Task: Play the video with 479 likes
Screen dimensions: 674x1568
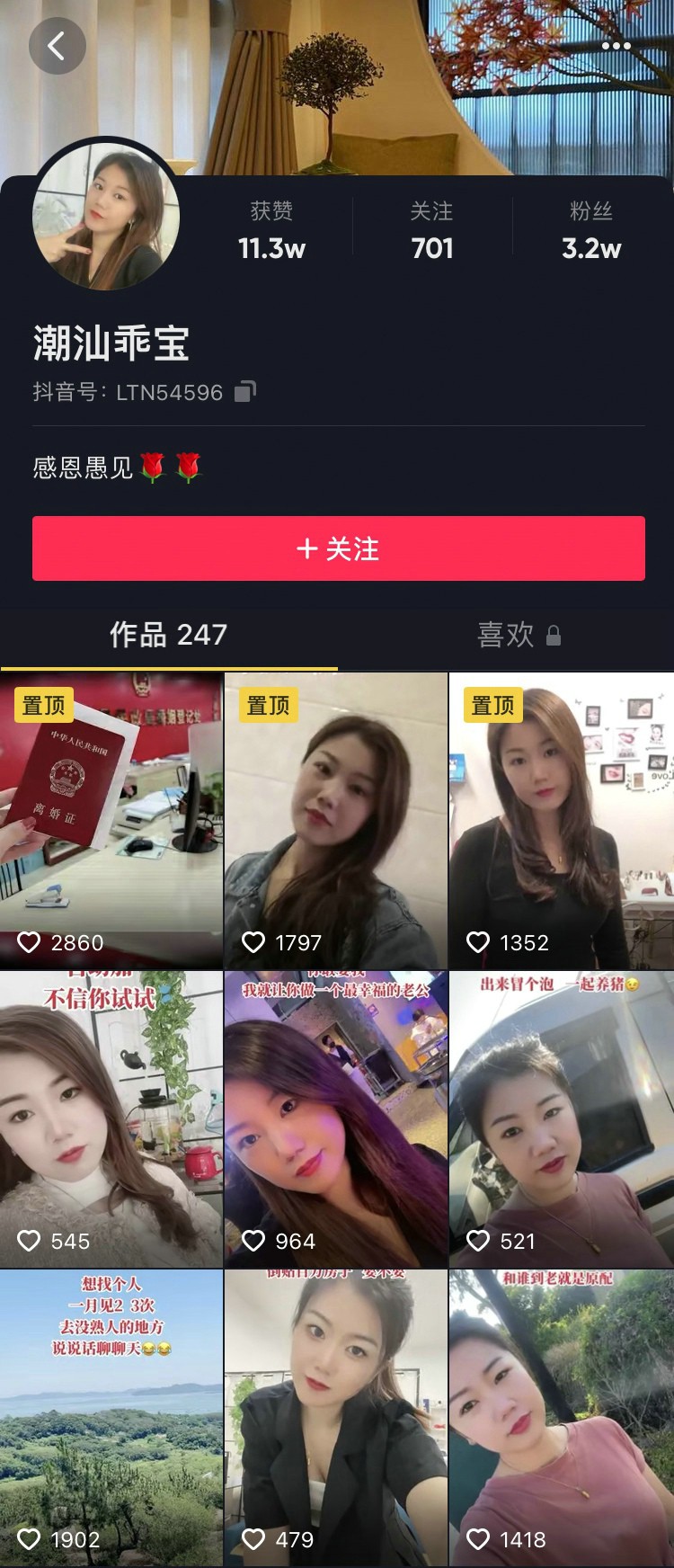Action: (336, 1417)
